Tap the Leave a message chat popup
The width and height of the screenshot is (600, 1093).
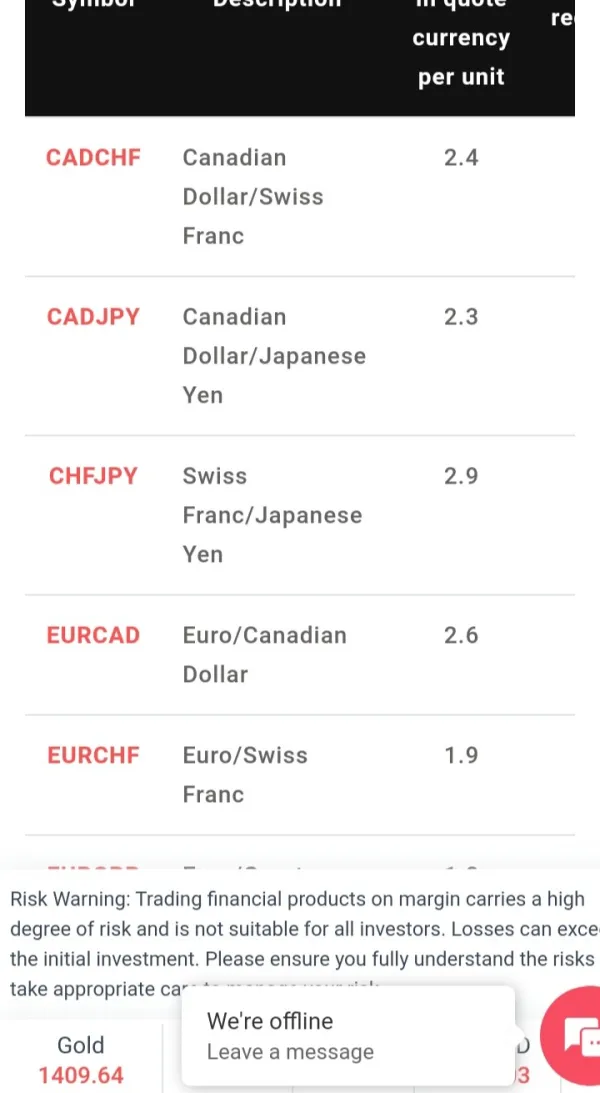(347, 1037)
